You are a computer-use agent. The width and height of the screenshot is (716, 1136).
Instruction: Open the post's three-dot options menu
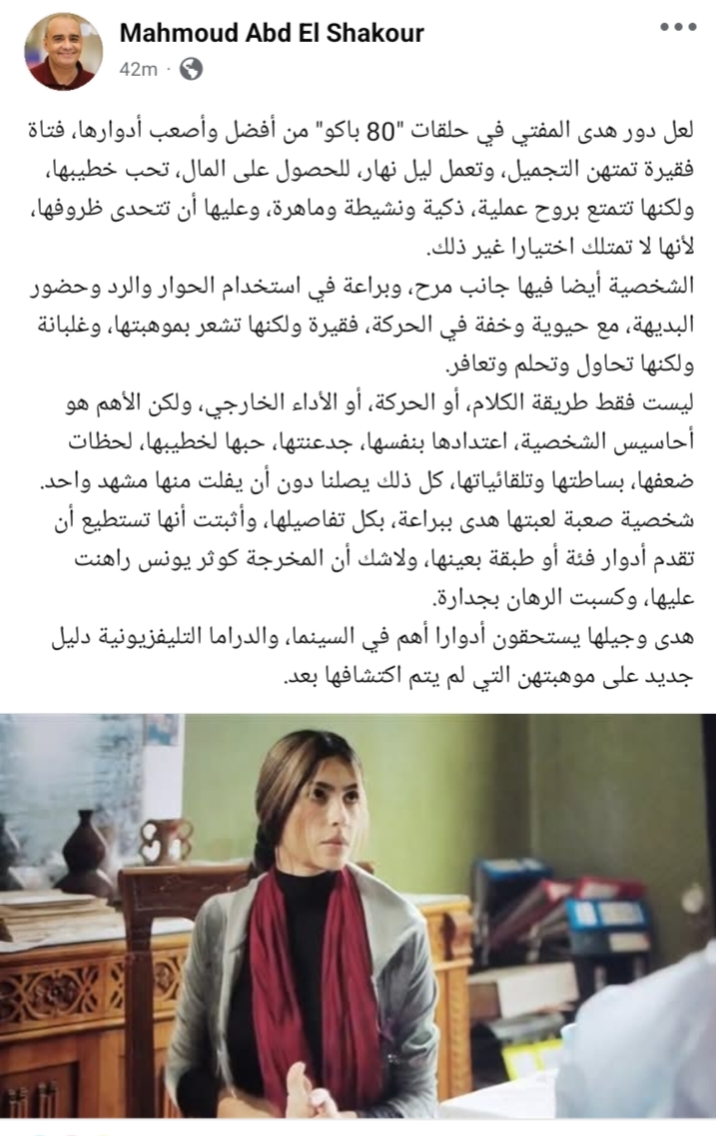click(677, 28)
